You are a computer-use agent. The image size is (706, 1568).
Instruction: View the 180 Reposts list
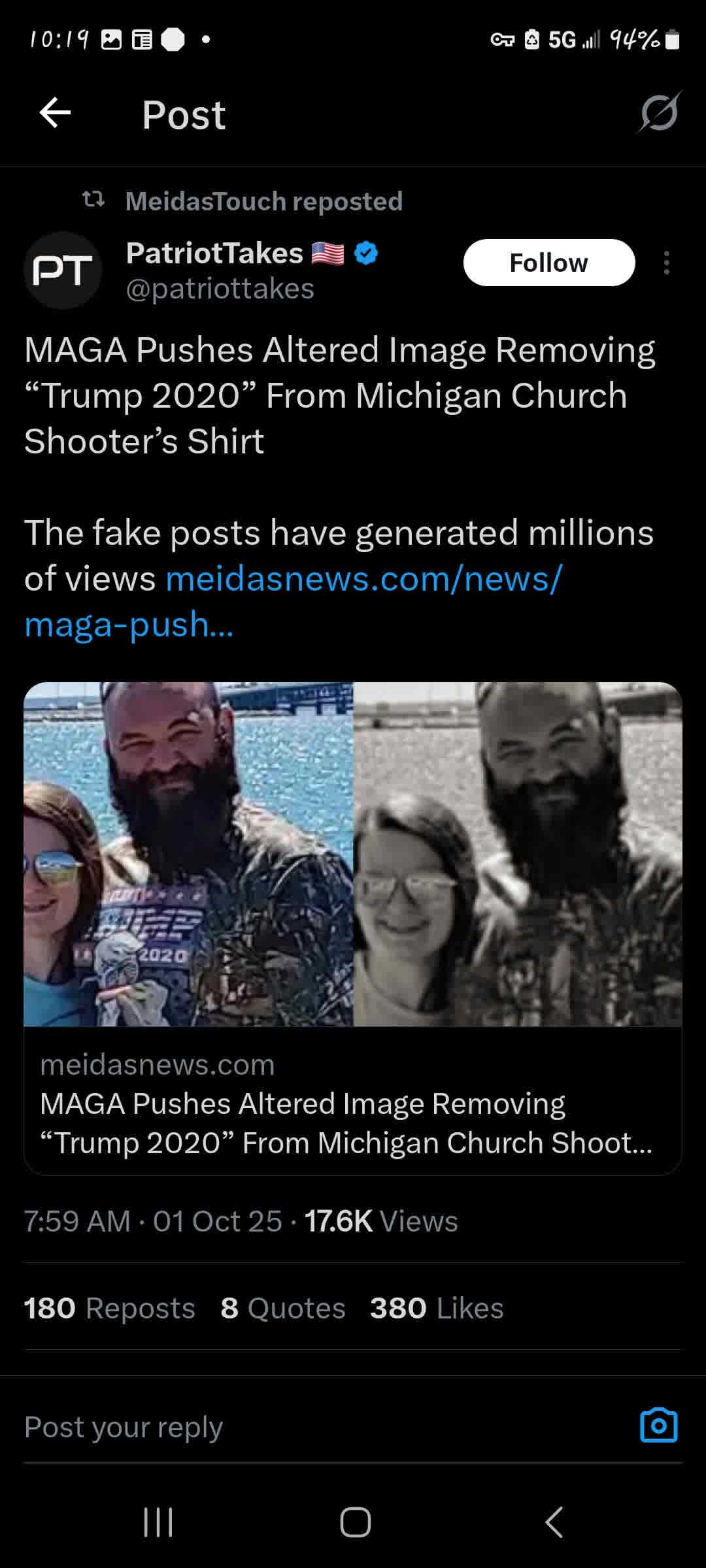[110, 1309]
